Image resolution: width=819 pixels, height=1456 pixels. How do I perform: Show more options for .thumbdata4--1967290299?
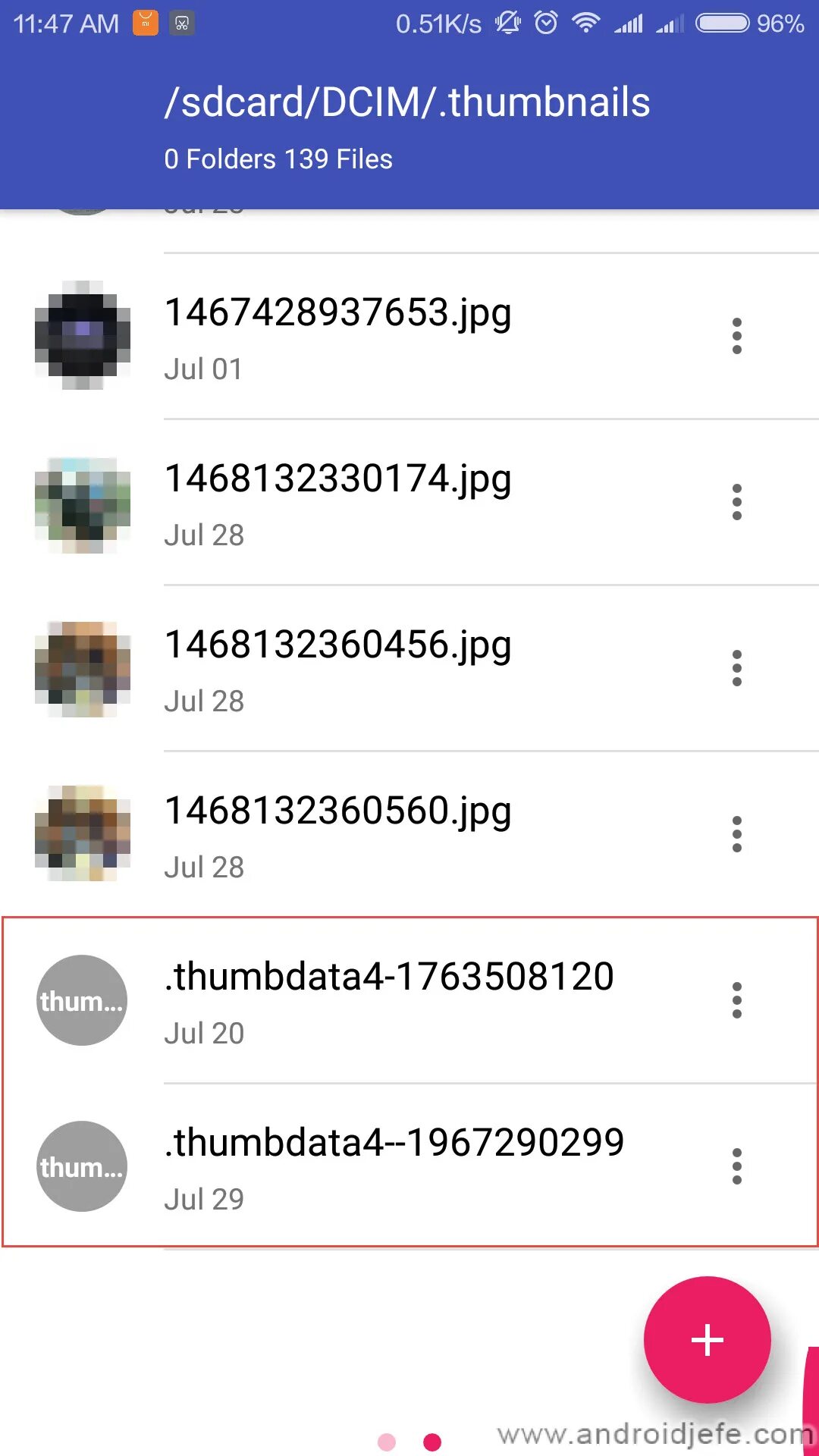tap(736, 1166)
